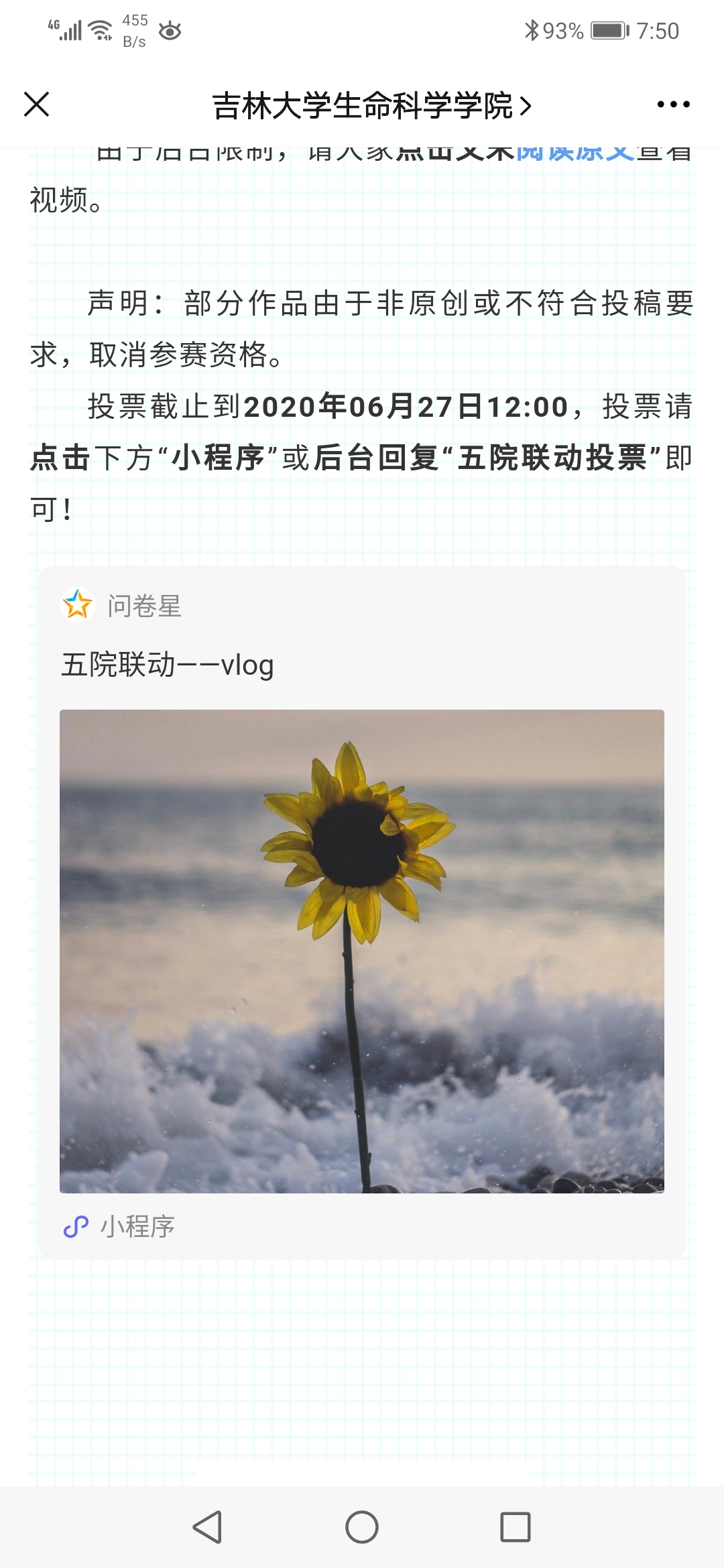Open the recent apps view
The height and width of the screenshot is (1568, 724).
click(x=516, y=1527)
